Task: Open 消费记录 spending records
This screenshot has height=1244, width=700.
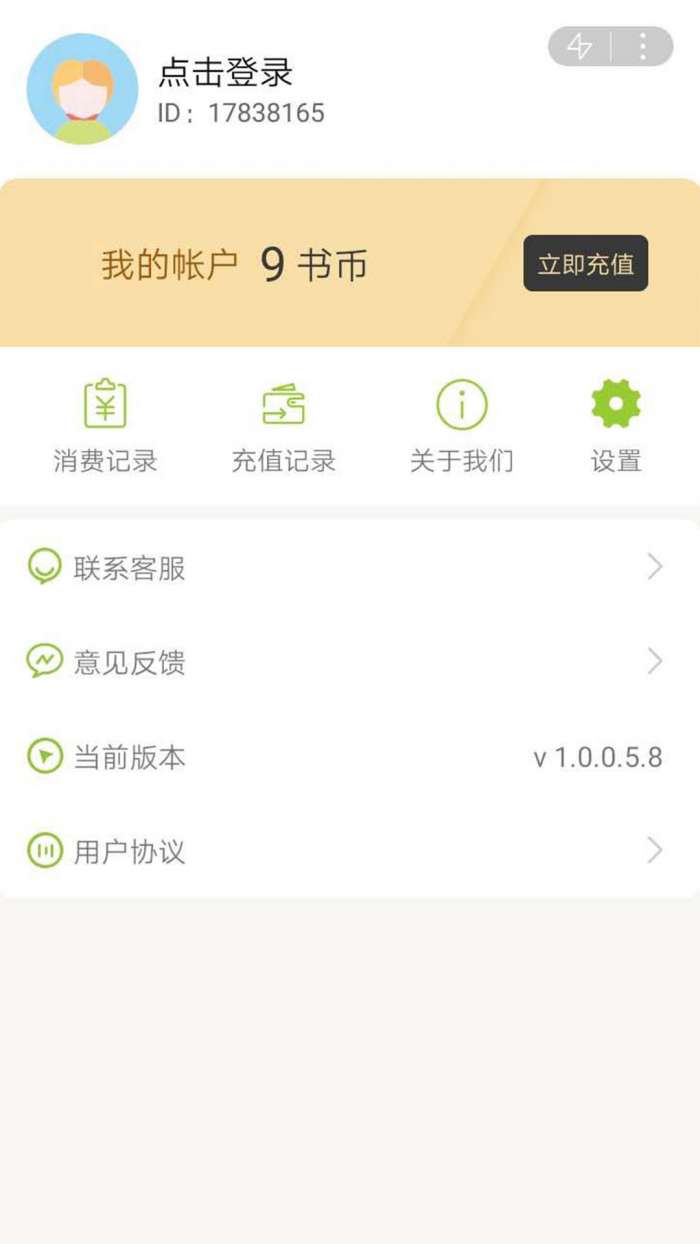Action: 105,426
